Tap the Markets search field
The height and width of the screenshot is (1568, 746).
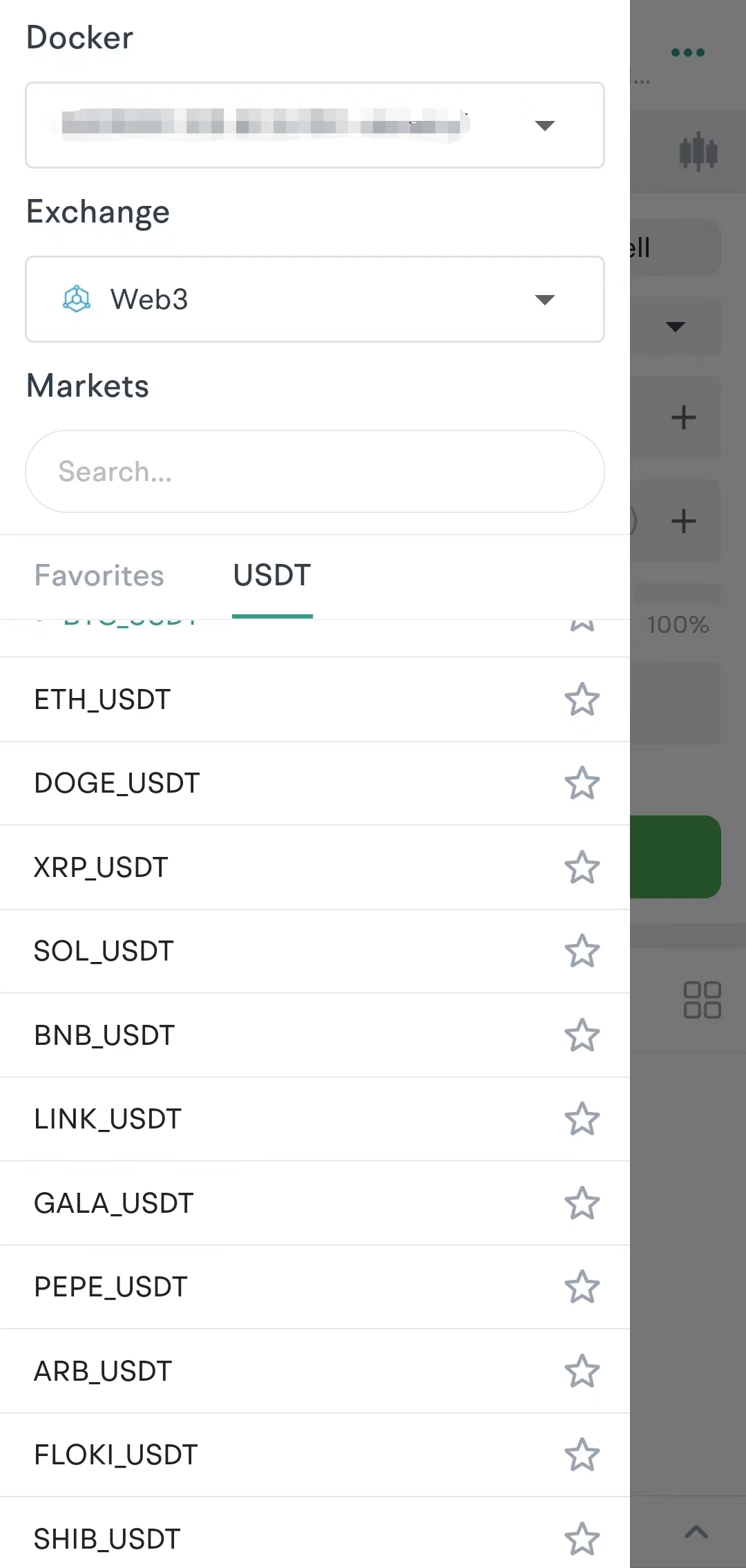(314, 471)
